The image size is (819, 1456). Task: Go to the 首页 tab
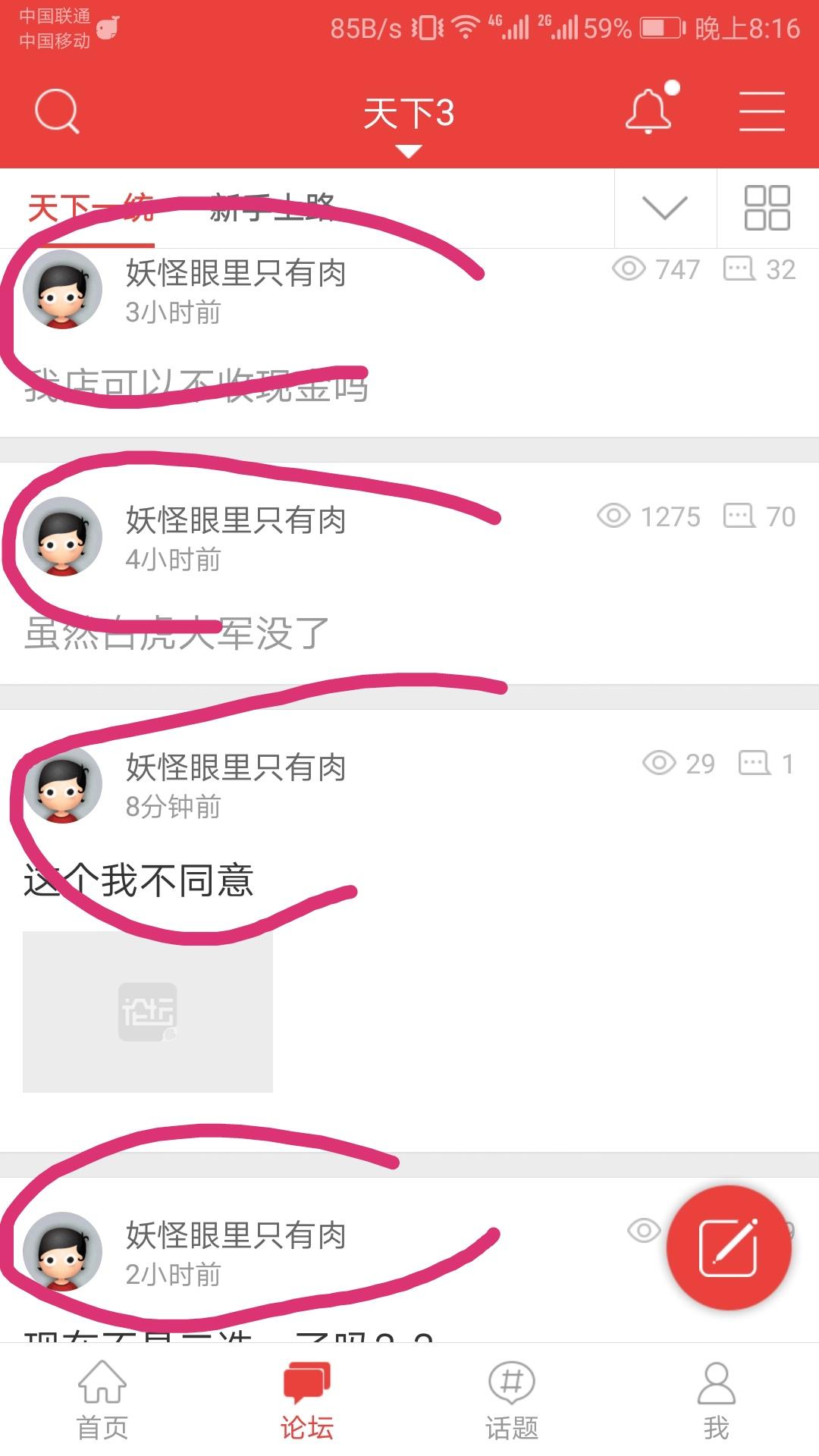(102, 1401)
